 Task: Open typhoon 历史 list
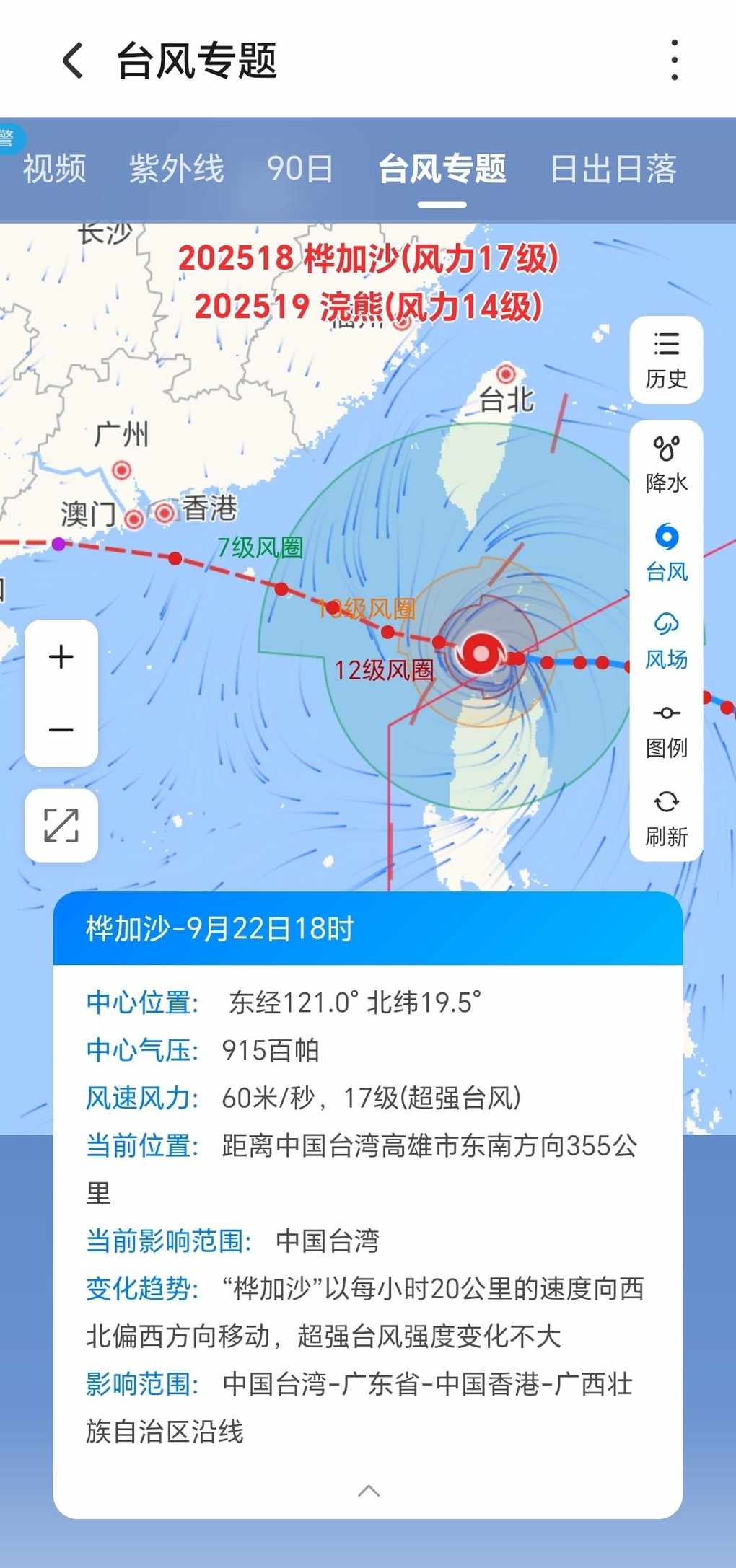pos(666,360)
